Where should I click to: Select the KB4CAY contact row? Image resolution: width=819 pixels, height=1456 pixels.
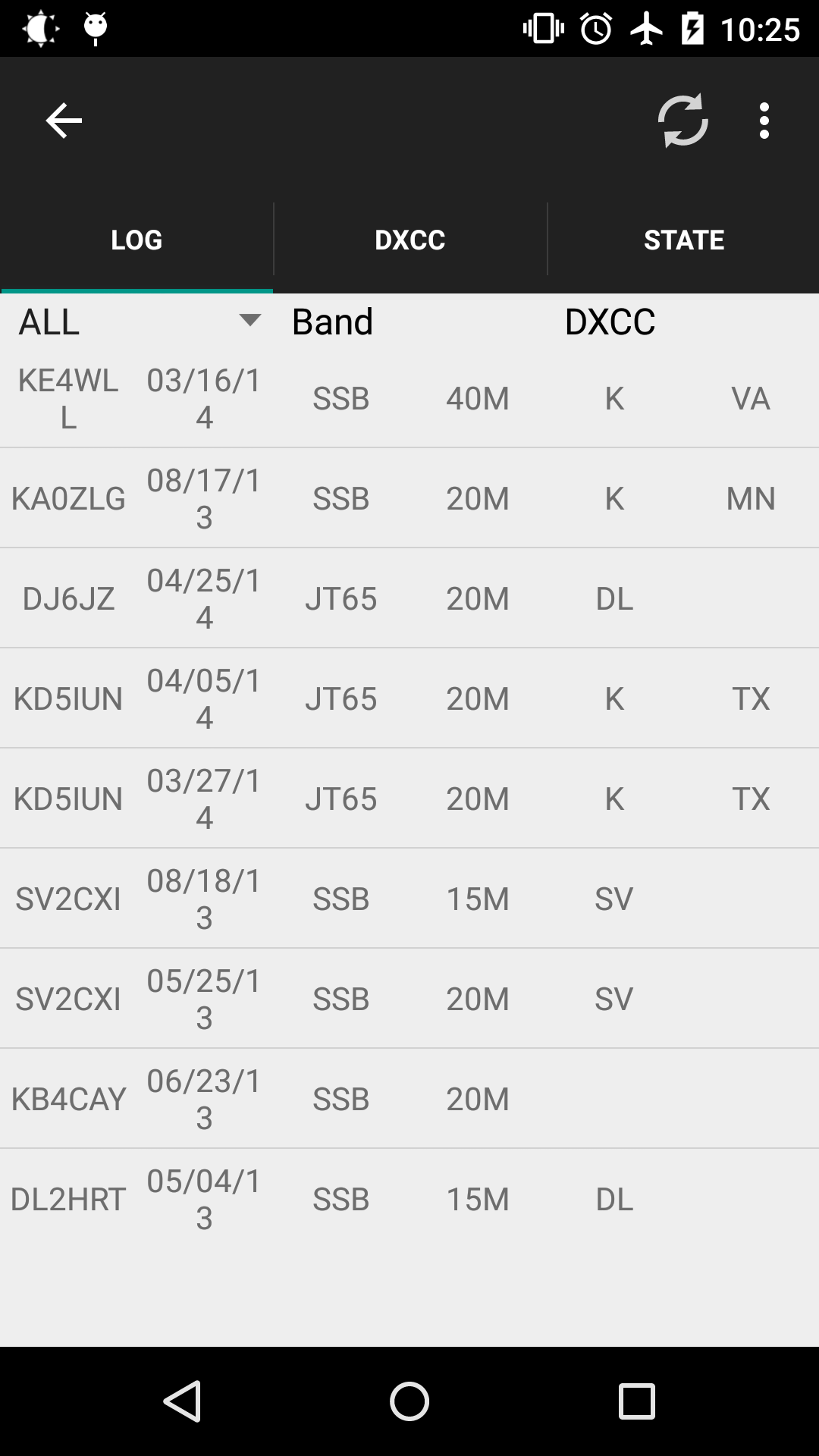[409, 1098]
